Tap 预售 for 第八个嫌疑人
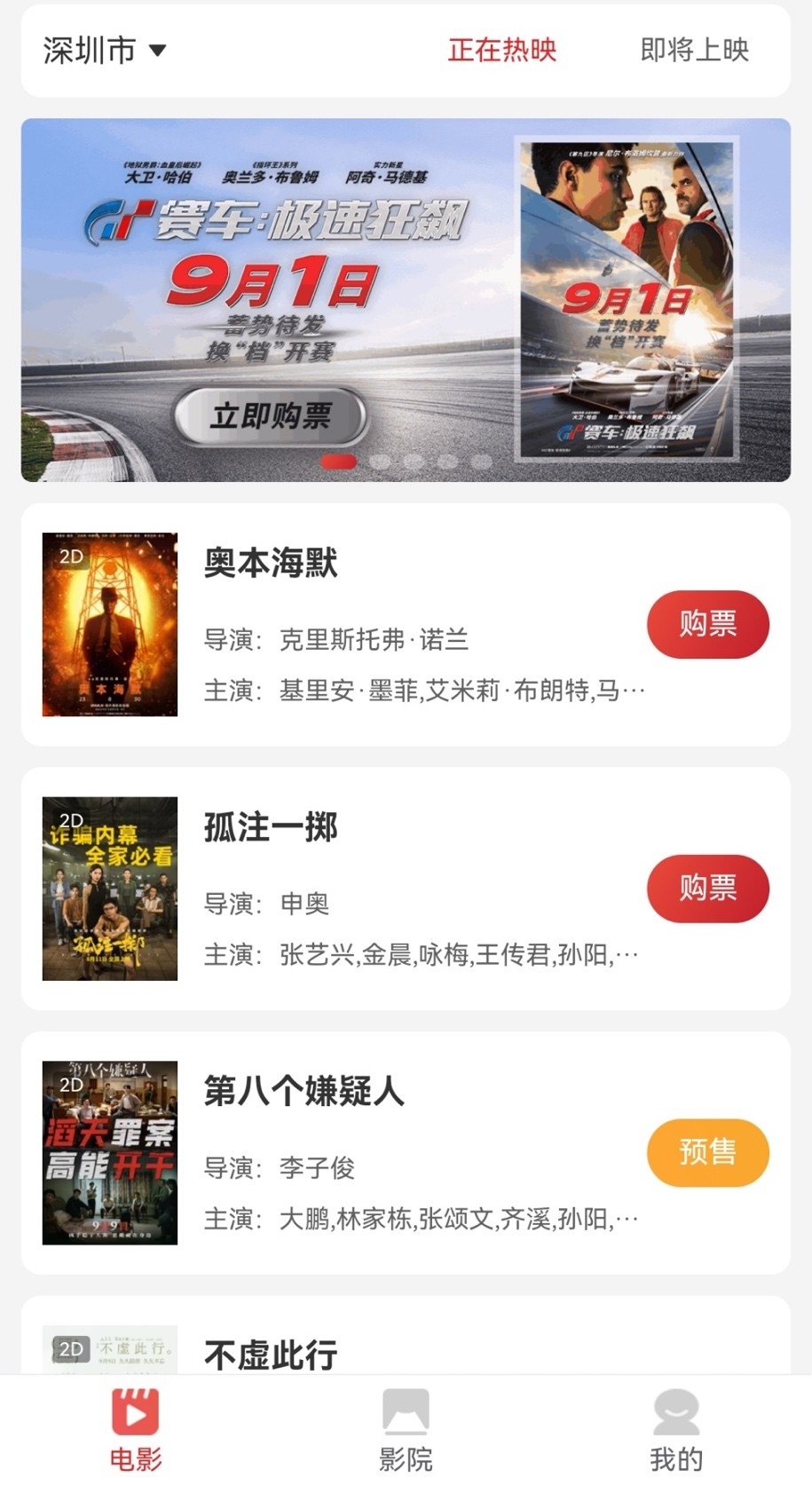 708,1152
